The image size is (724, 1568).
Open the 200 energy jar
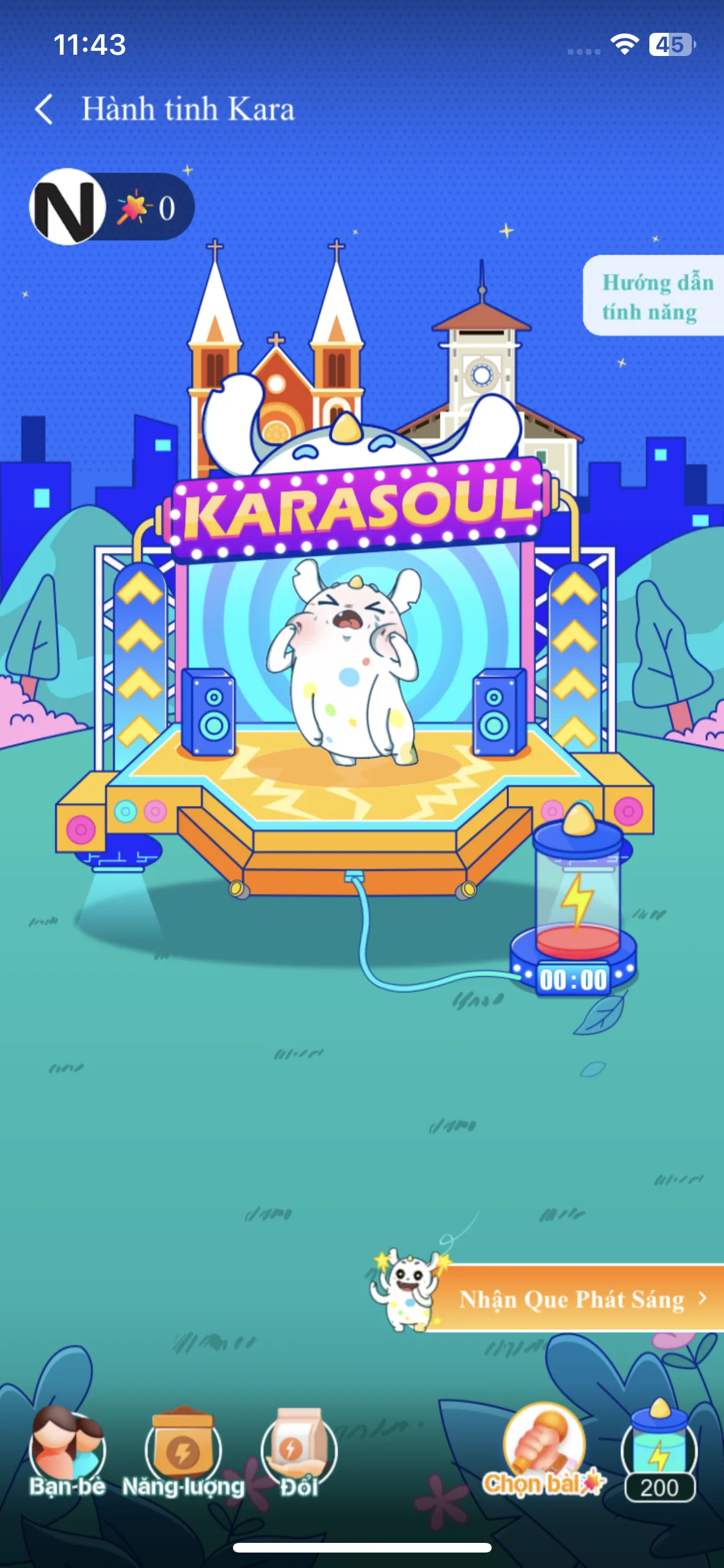tap(660, 1451)
